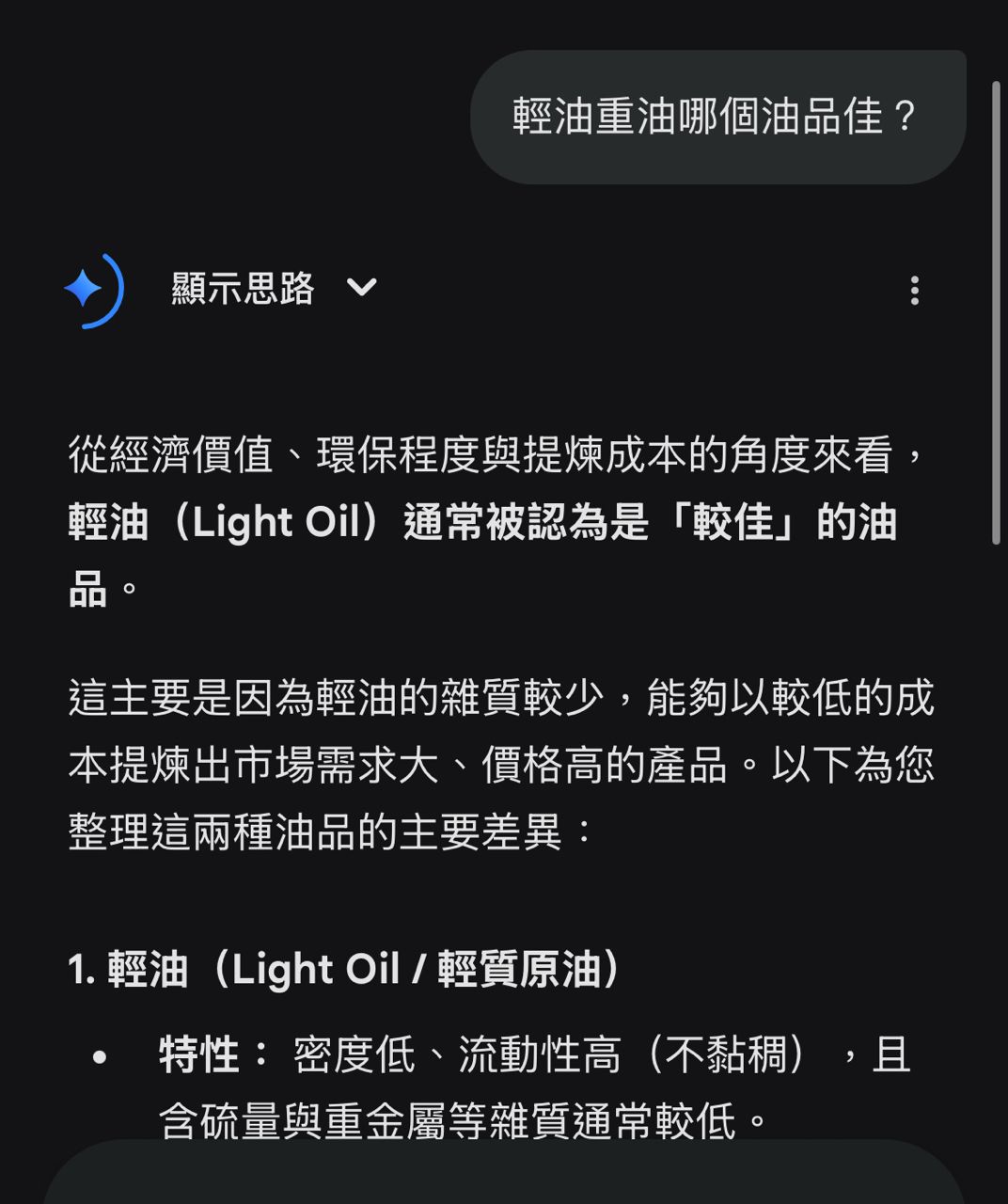Image resolution: width=1008 pixels, height=1204 pixels.
Task: Open the three-dot overflow menu
Action: [914, 290]
